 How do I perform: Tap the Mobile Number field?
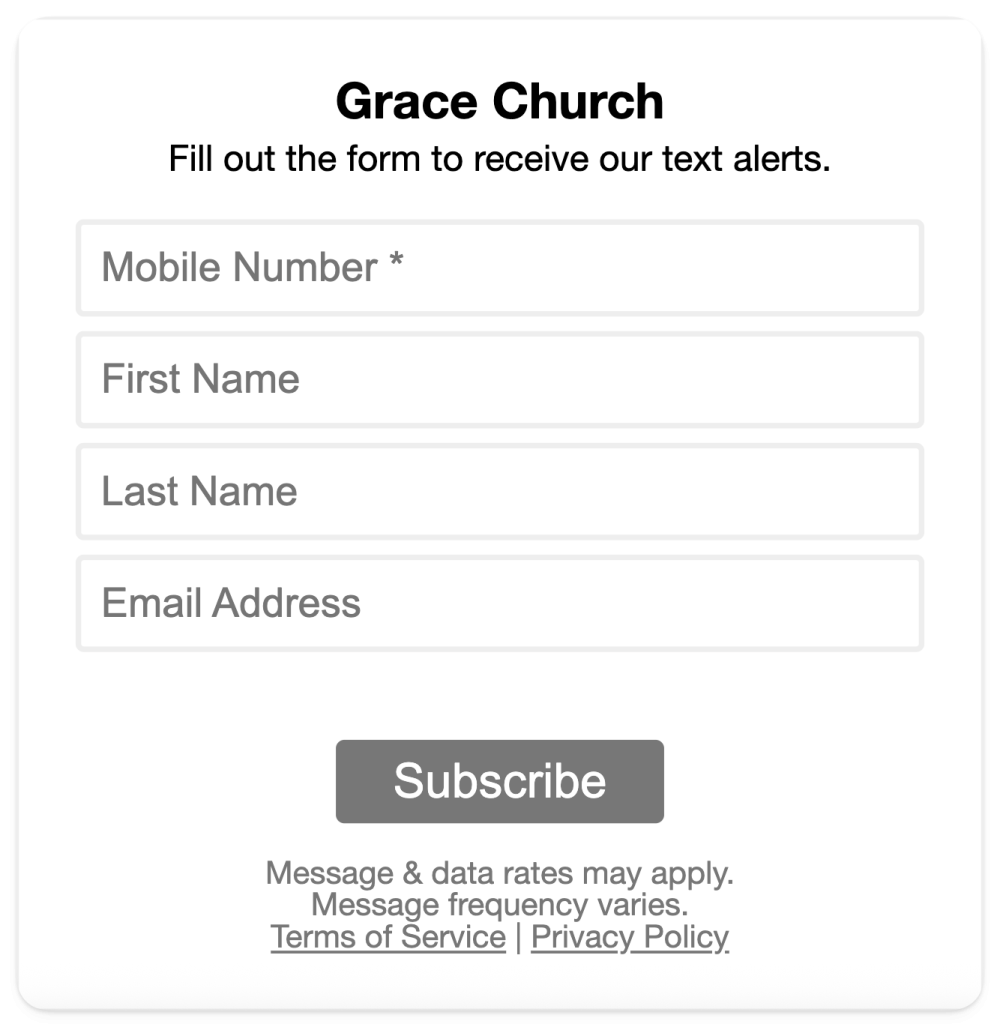click(x=499, y=268)
